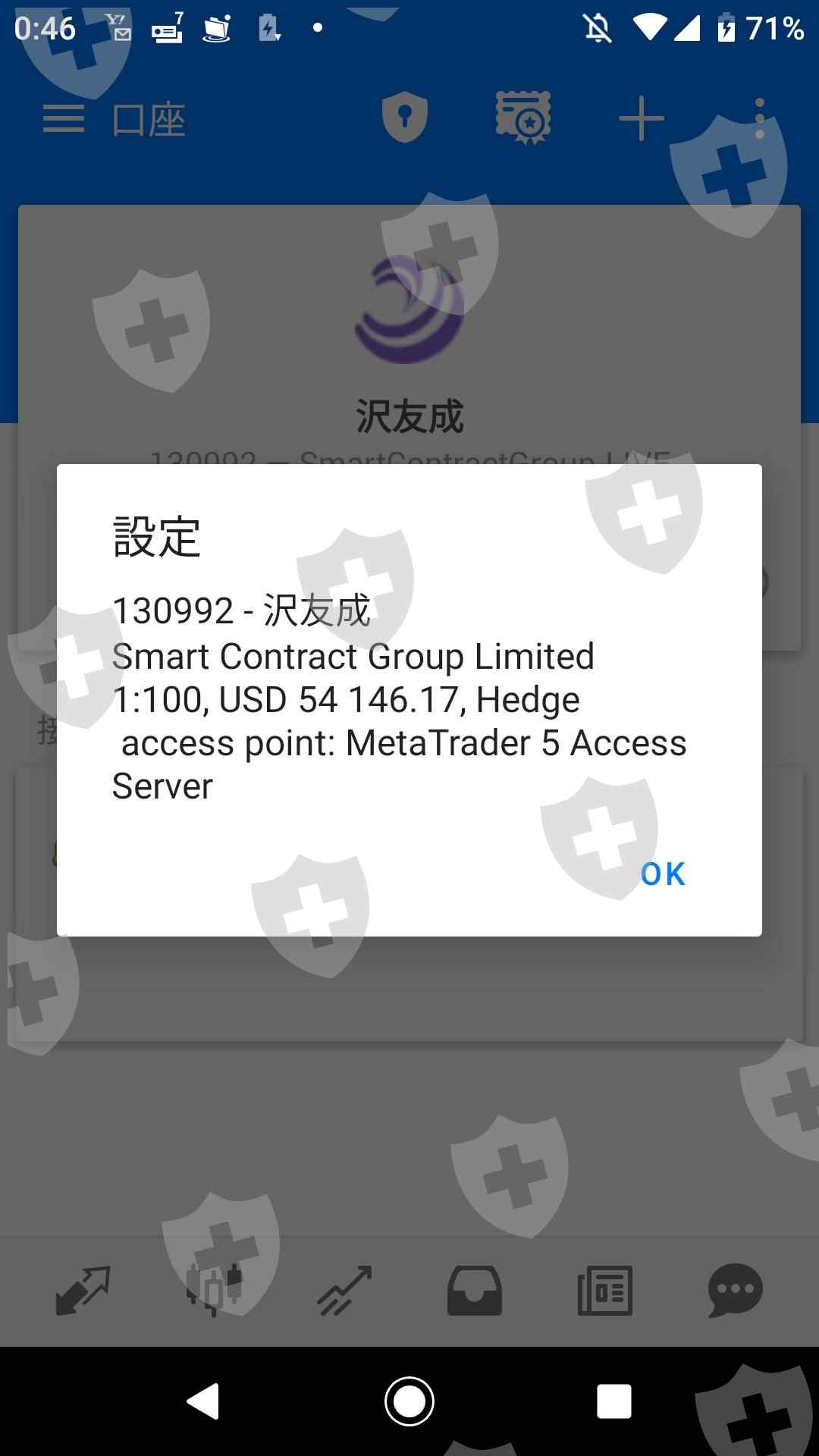
Task: Switch to the trade trend tab
Action: tap(344, 1290)
